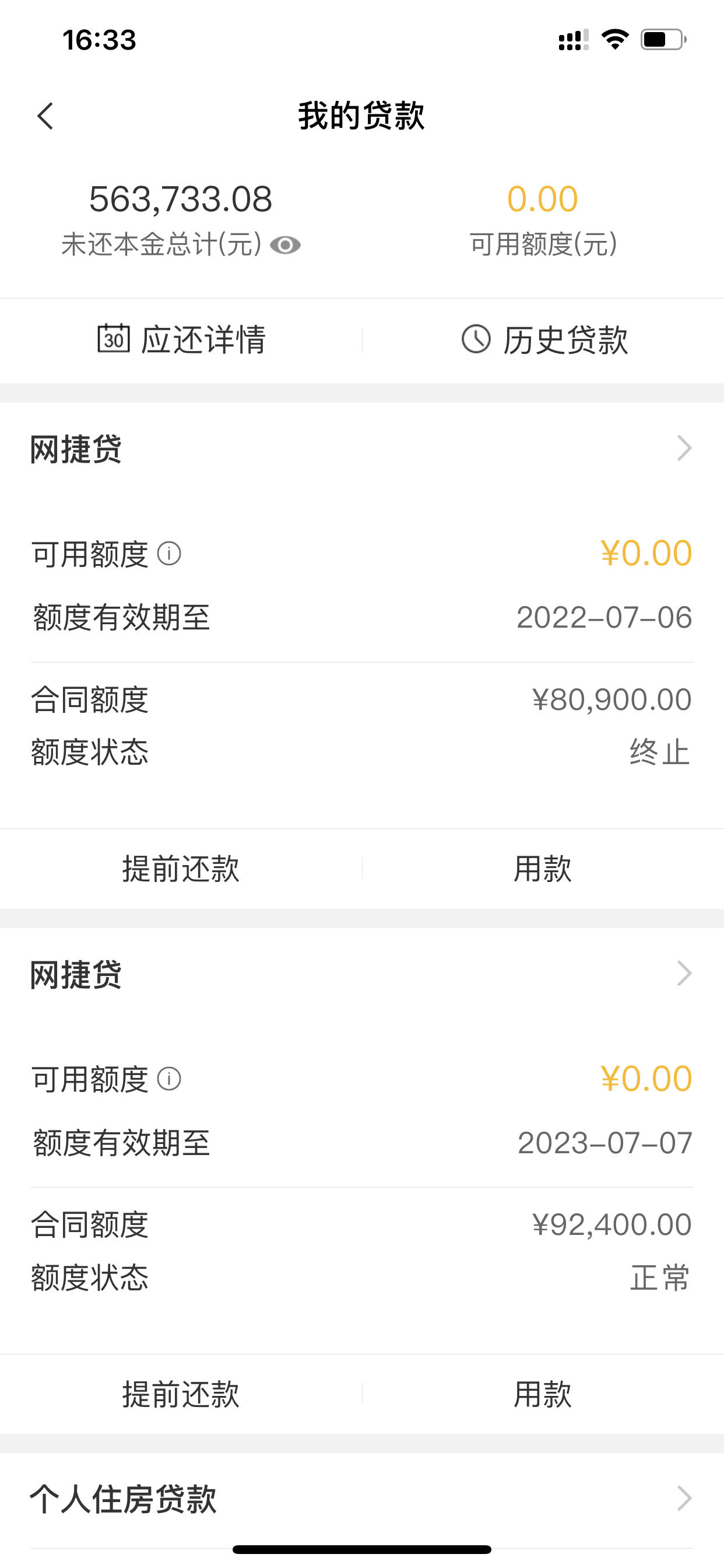
Task: Open the 个人住房贷款 loan details
Action: click(x=362, y=1499)
